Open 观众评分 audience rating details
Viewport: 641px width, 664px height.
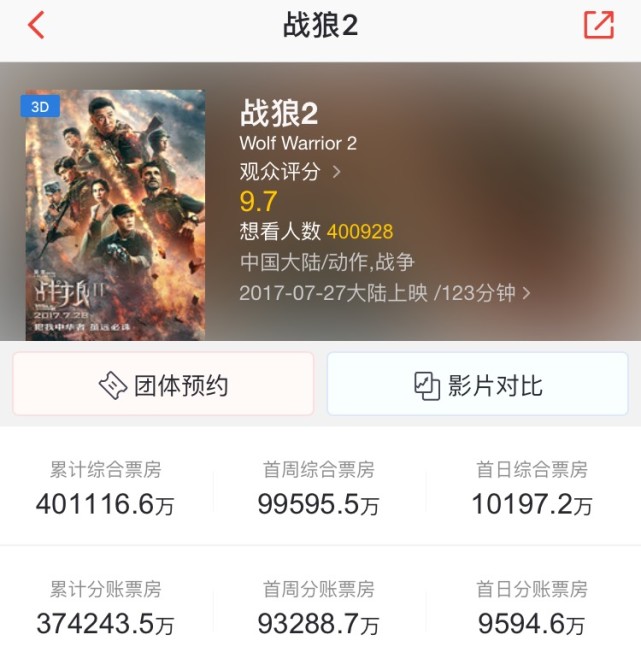pyautogui.click(x=290, y=172)
